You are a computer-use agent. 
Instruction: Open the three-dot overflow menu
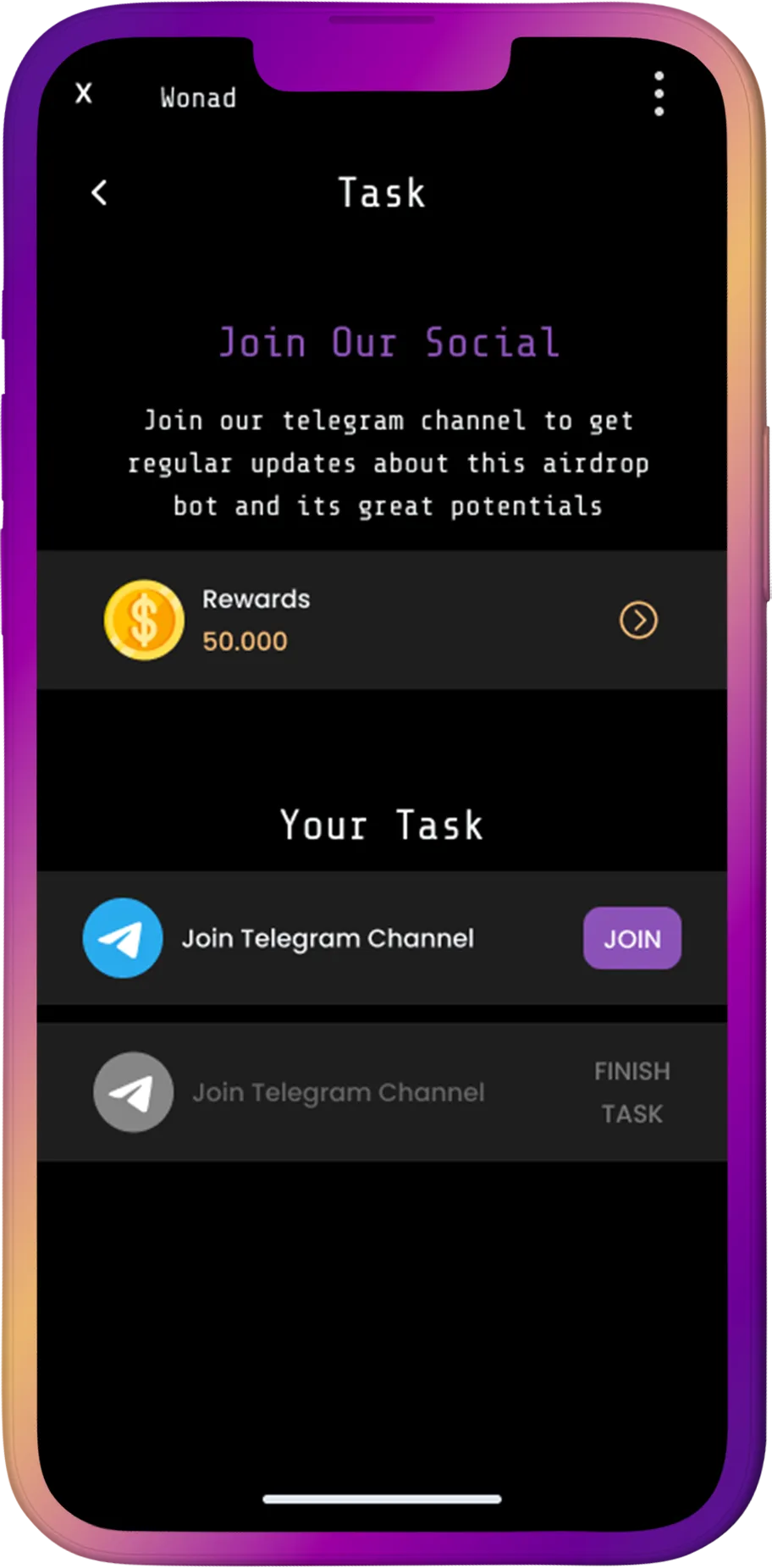[x=659, y=94]
